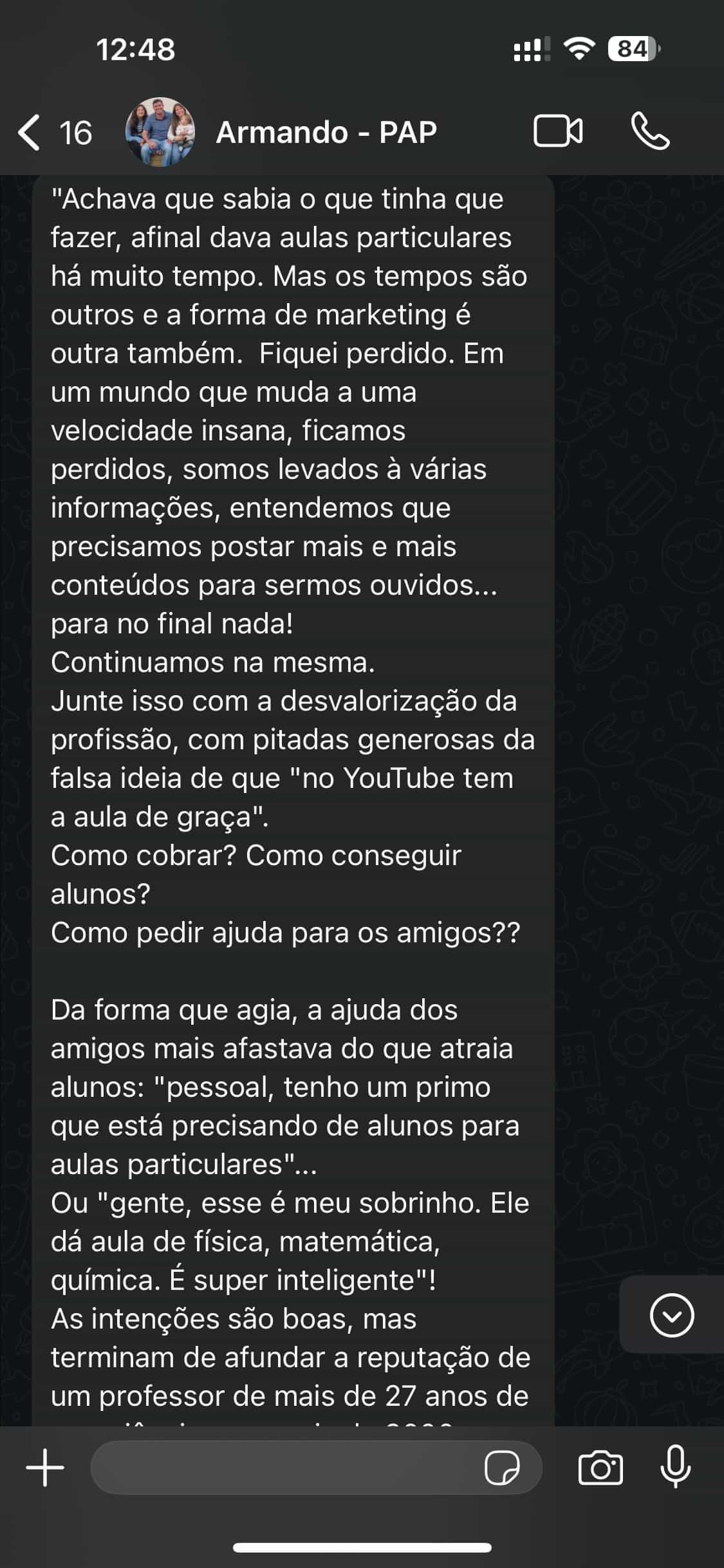Open the sticker picker
Image resolution: width=724 pixels, height=1568 pixels.
point(502,1468)
